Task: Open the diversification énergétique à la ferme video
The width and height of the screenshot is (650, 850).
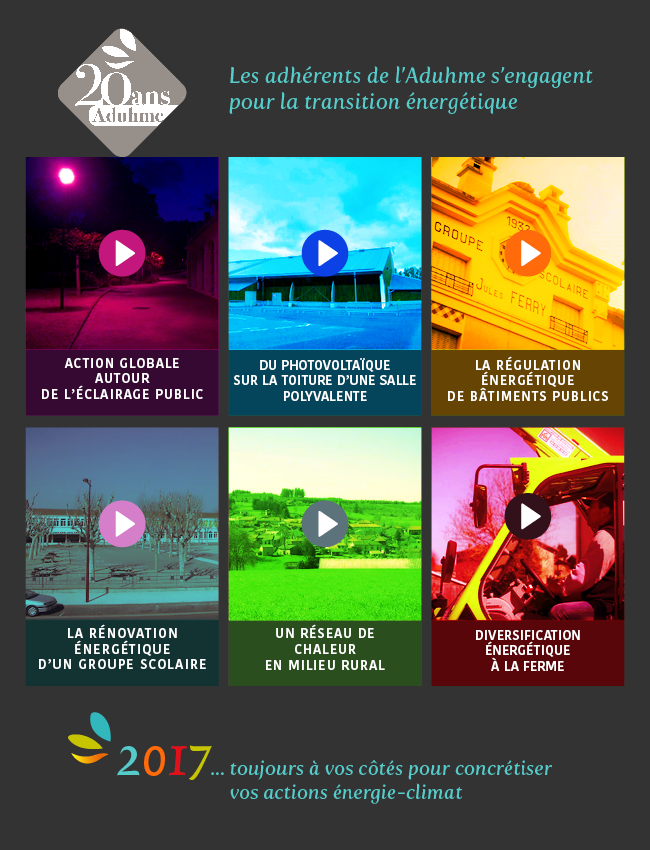Action: (528, 517)
